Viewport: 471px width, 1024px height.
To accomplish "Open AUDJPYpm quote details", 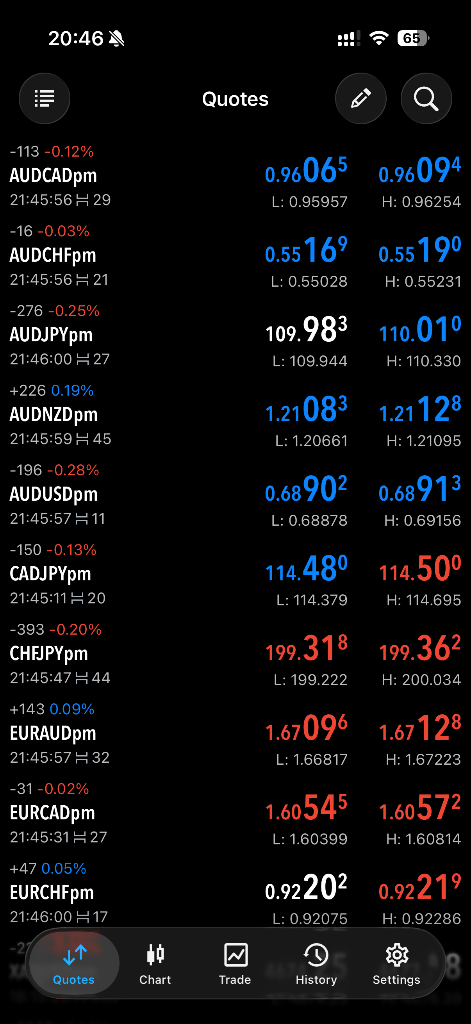I will click(235, 335).
